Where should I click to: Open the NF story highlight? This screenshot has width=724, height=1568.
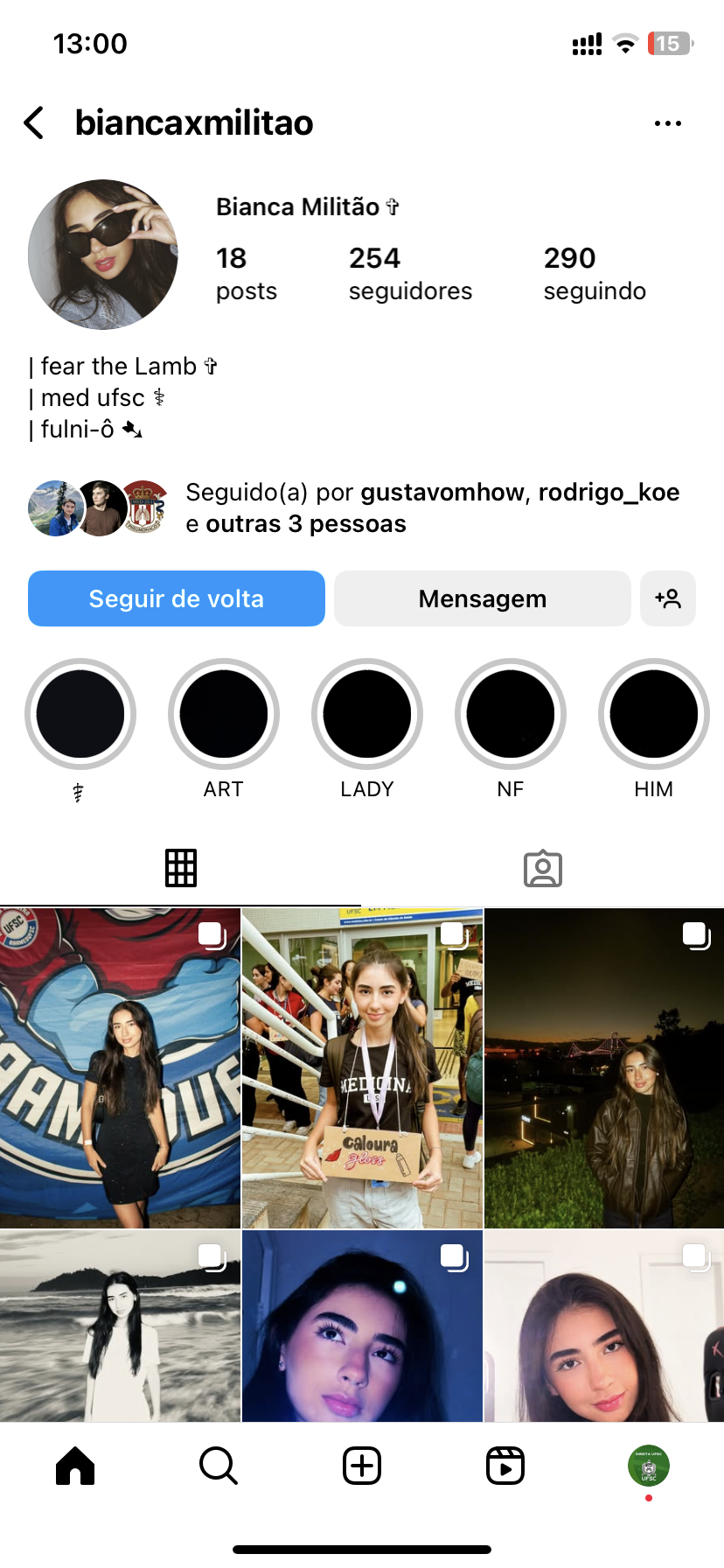pyautogui.click(x=511, y=714)
